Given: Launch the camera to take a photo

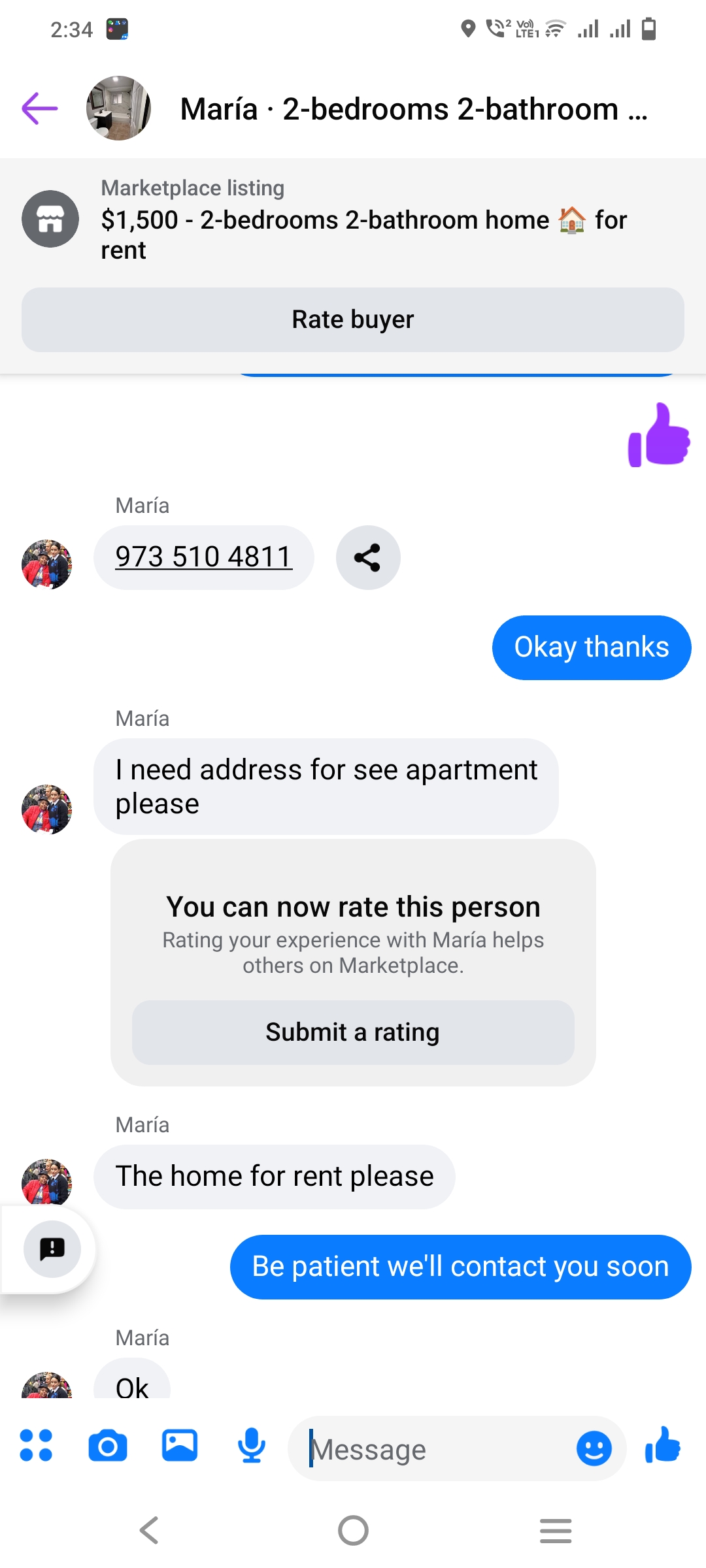Looking at the screenshot, I should point(108,1445).
